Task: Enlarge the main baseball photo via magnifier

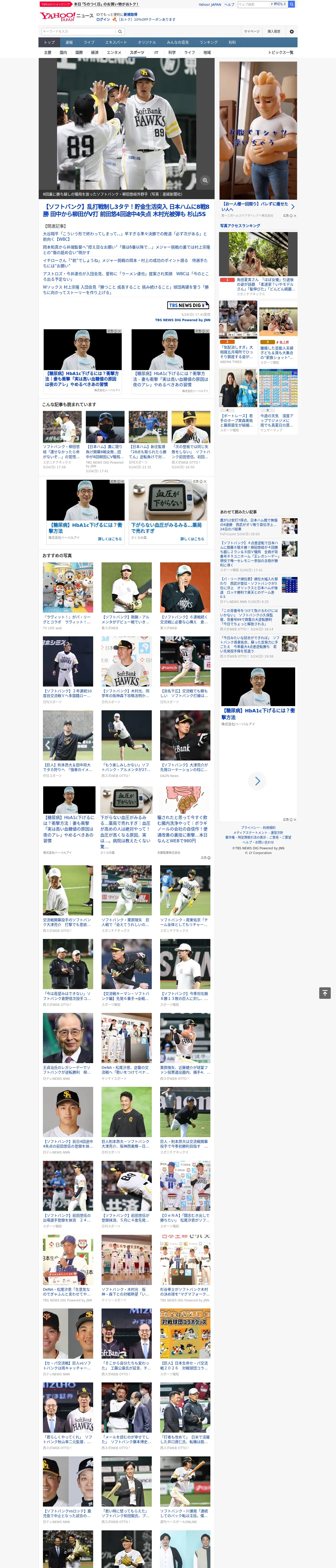Action: tap(205, 180)
